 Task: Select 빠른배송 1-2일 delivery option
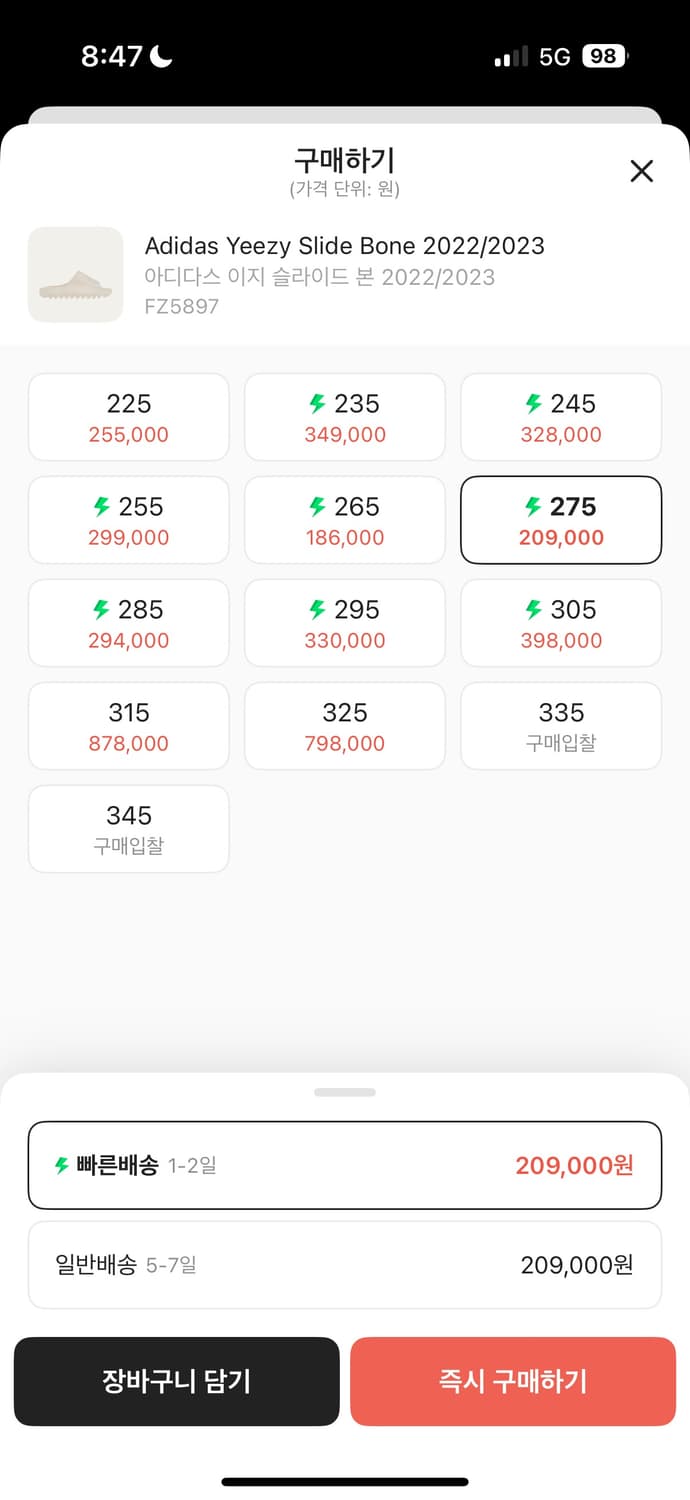tap(345, 1165)
